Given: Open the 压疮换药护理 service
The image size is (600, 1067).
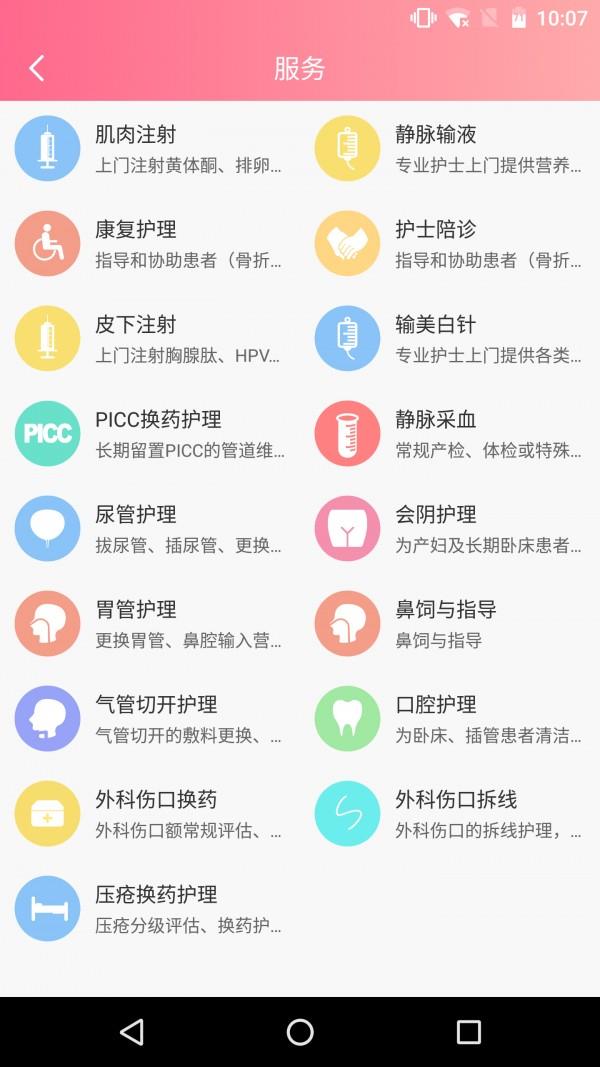Looking at the screenshot, I should (150, 908).
